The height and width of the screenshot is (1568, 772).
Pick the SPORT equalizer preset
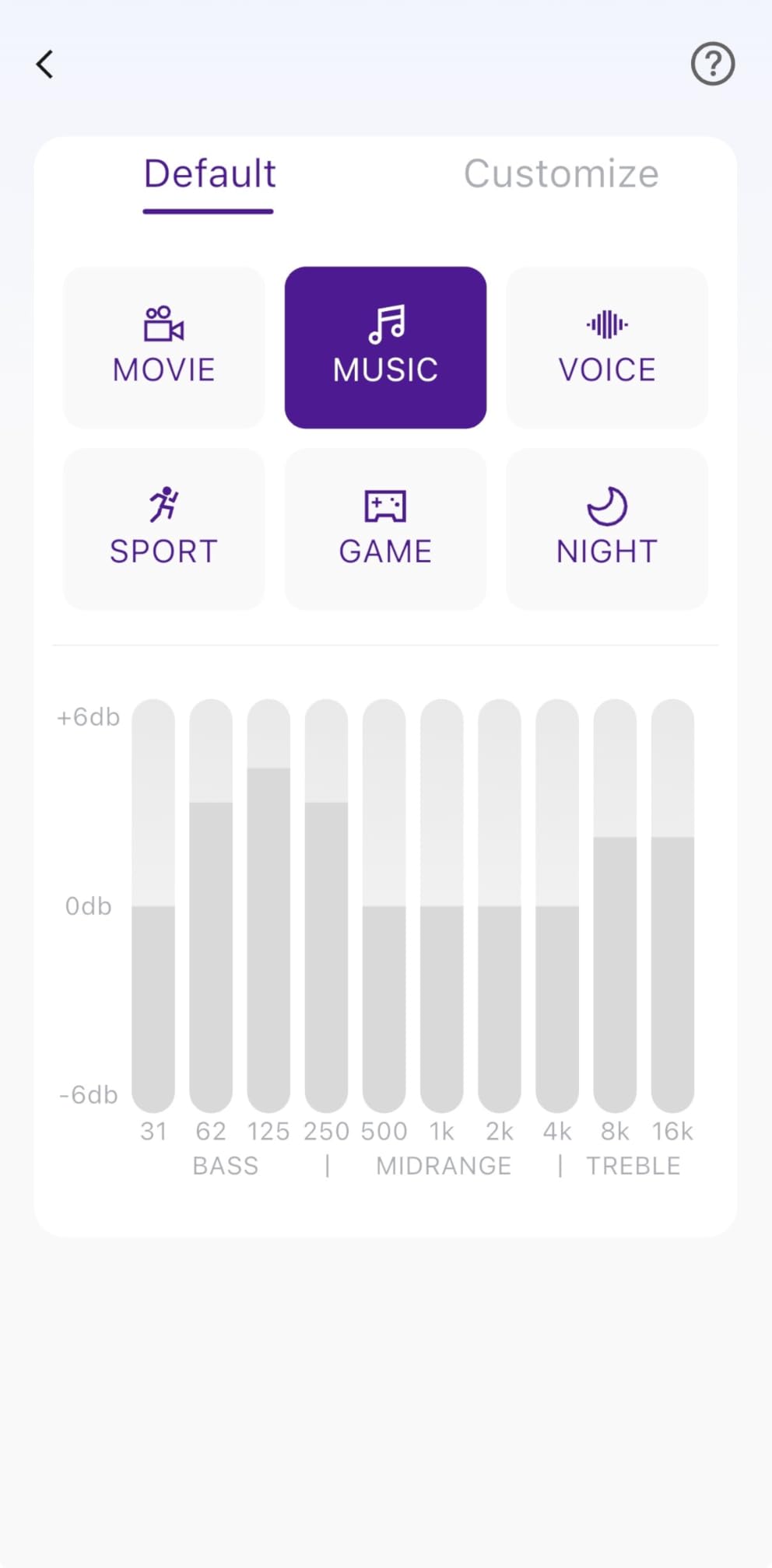(164, 529)
